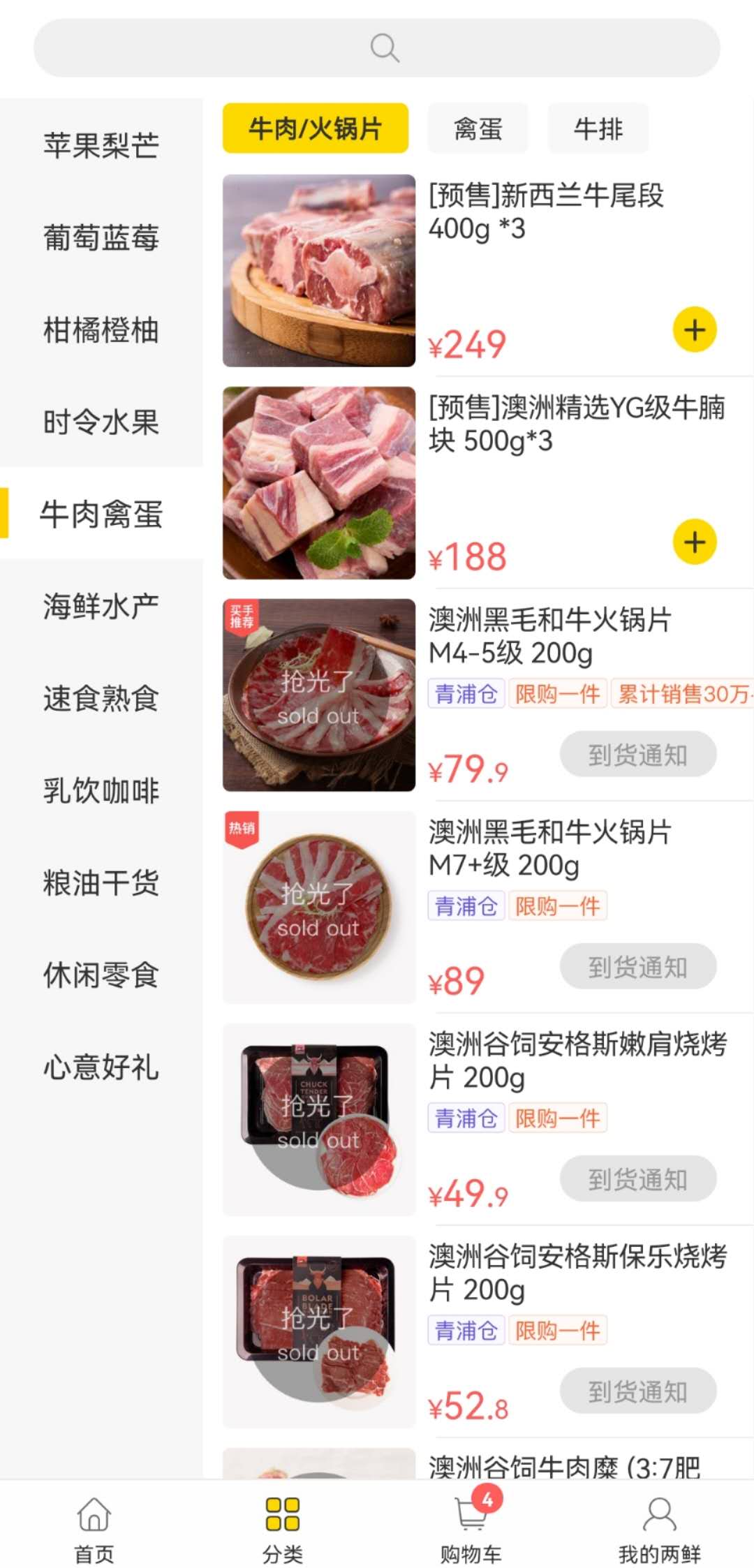Open the 苹果梨芒 category

tap(101, 145)
